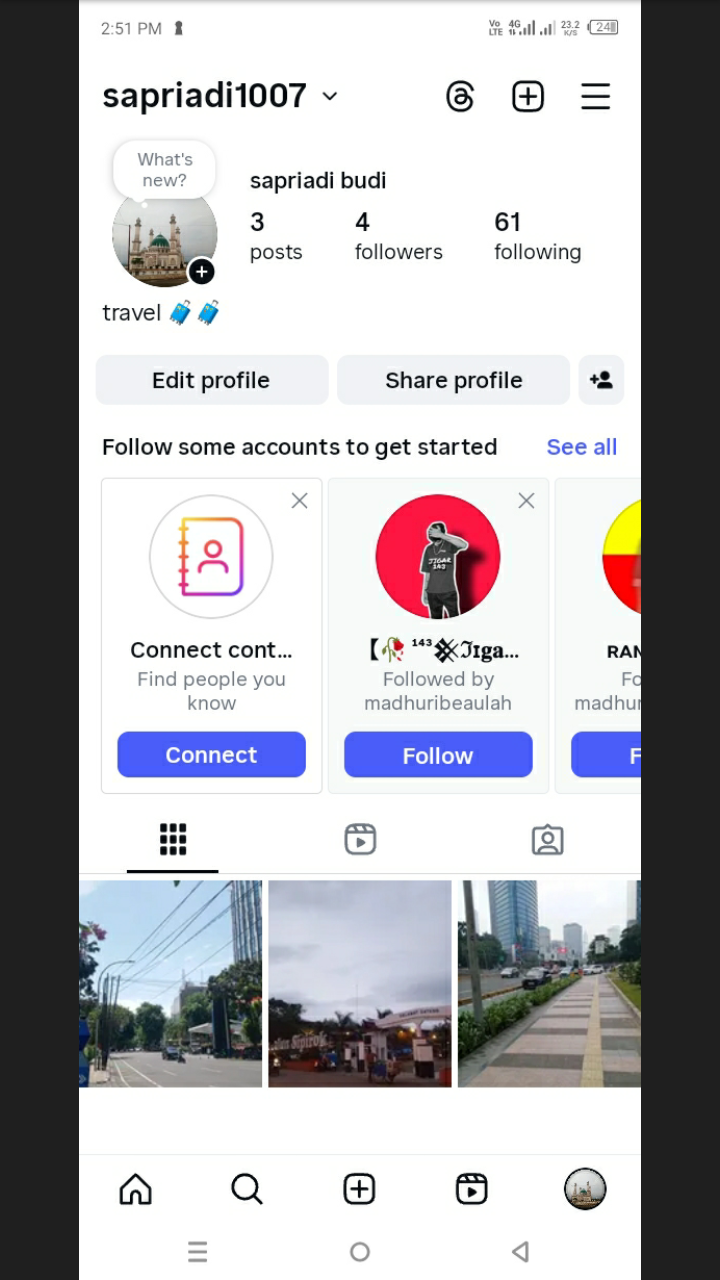Viewport: 720px width, 1280px height.
Task: Add a story via the profile picture plus
Action: pos(202,272)
